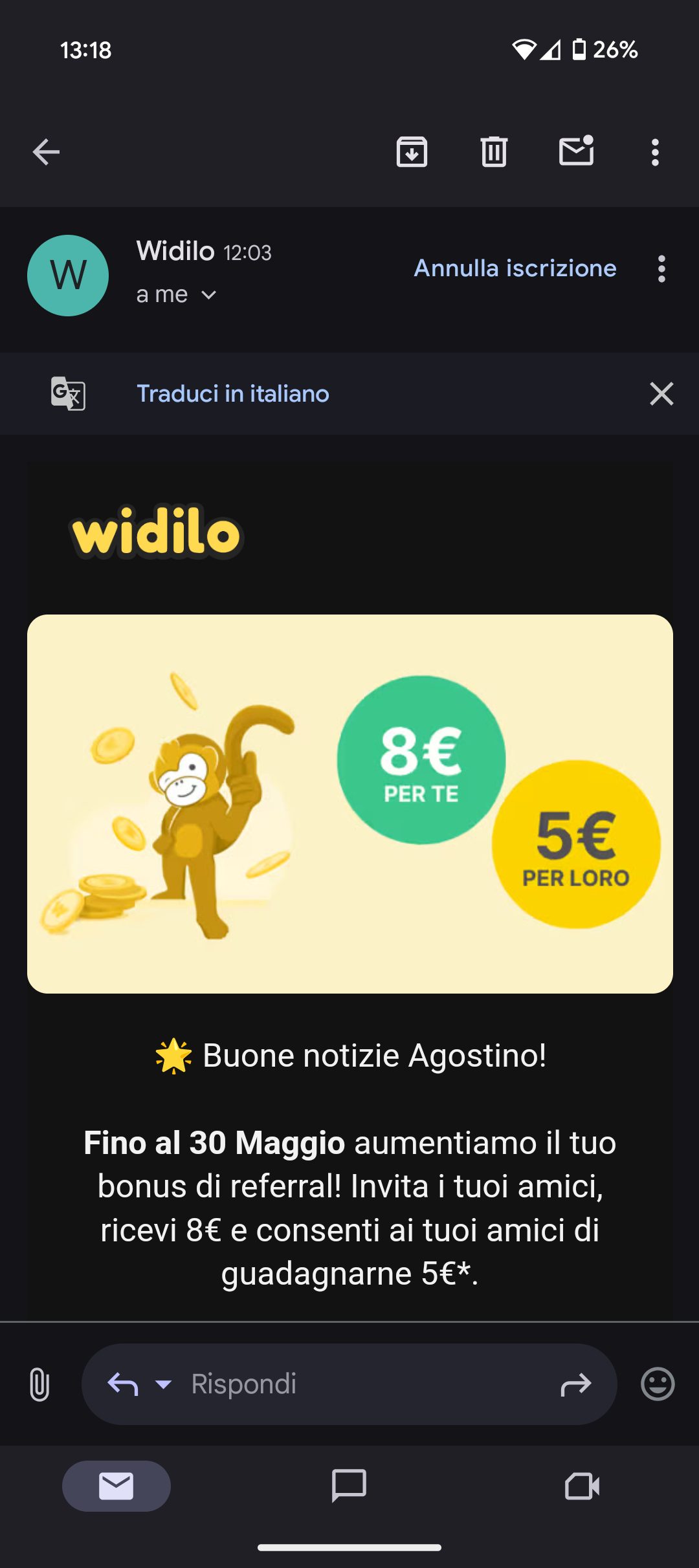699x1568 pixels.
Task: Open the 8€ per te promo banner
Action: 349,803
